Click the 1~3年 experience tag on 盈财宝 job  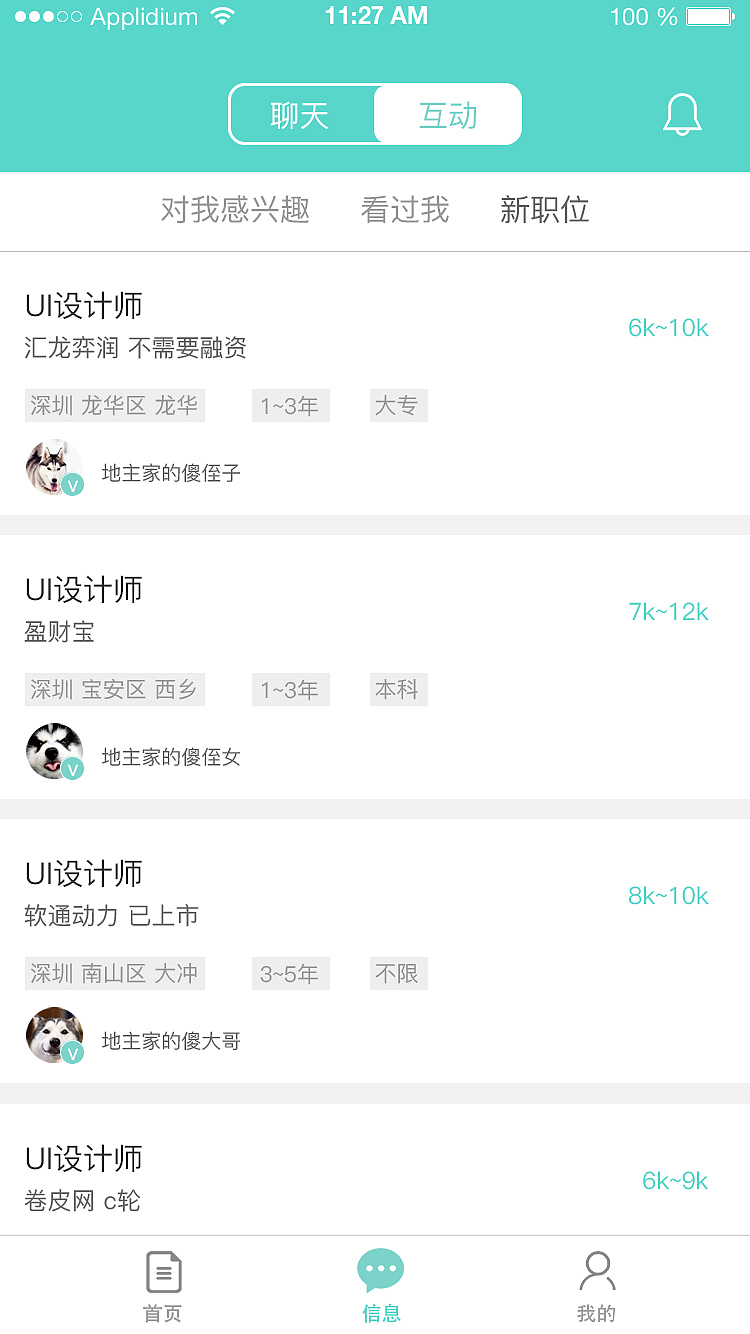point(290,689)
